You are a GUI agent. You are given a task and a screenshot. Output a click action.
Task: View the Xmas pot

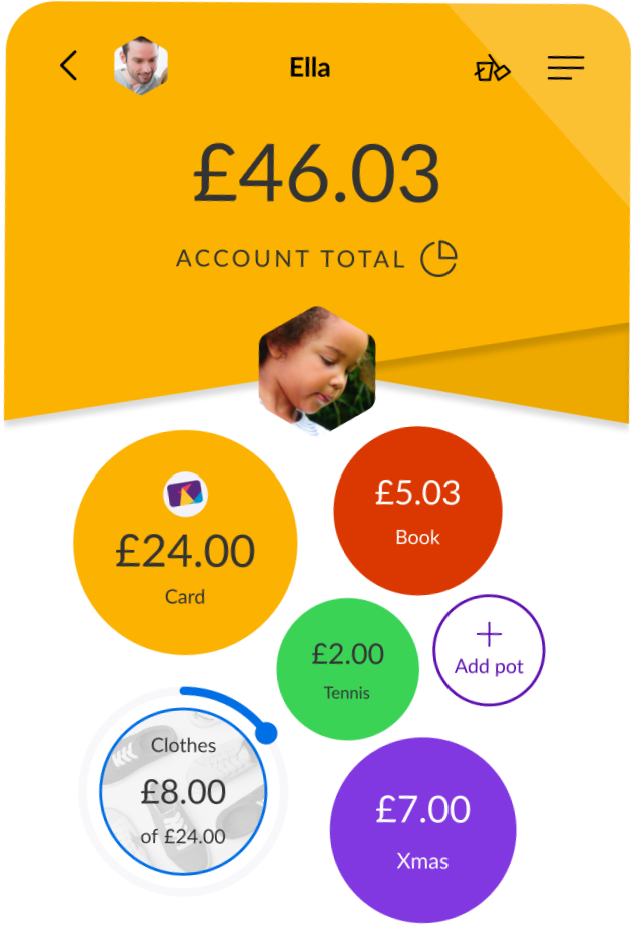[x=423, y=829]
